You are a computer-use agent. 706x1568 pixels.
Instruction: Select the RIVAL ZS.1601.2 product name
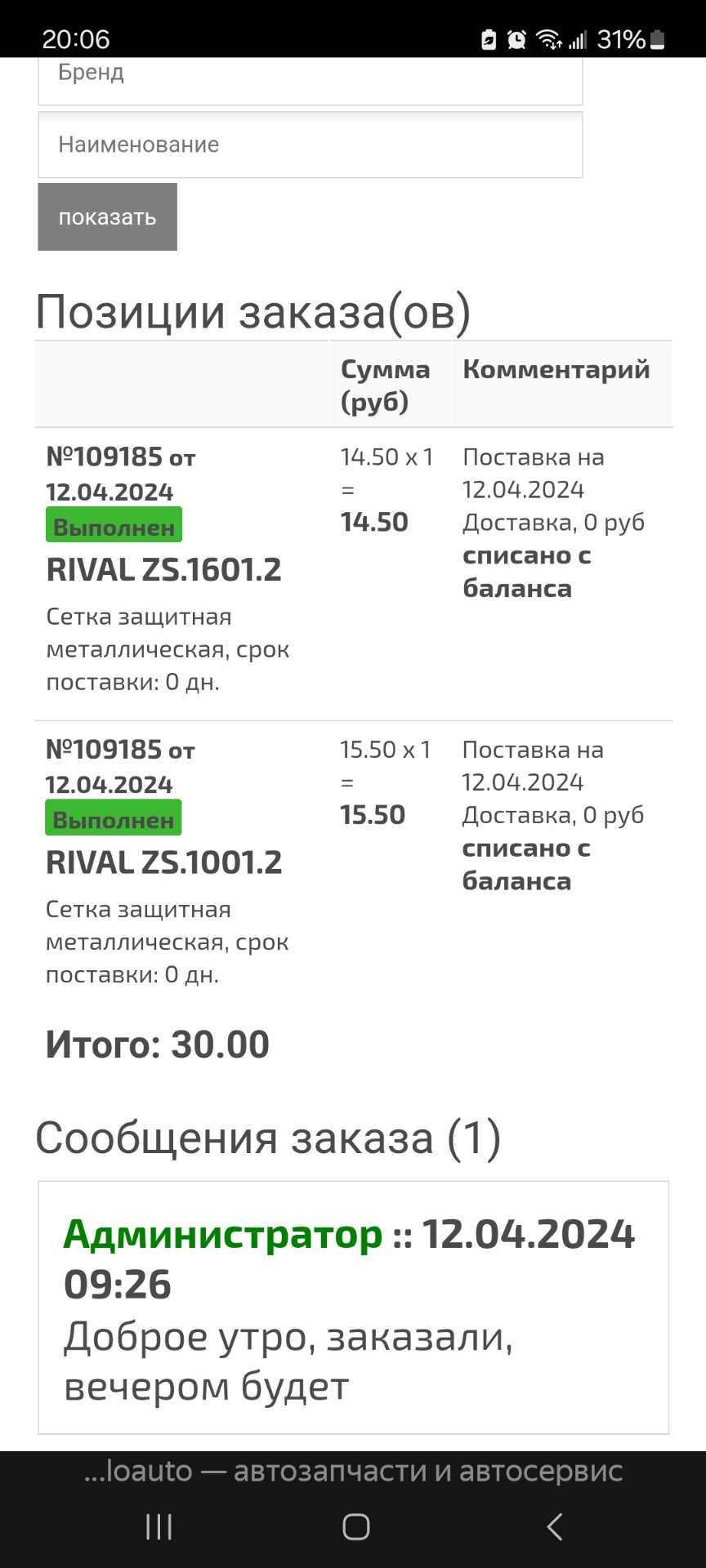tap(163, 569)
